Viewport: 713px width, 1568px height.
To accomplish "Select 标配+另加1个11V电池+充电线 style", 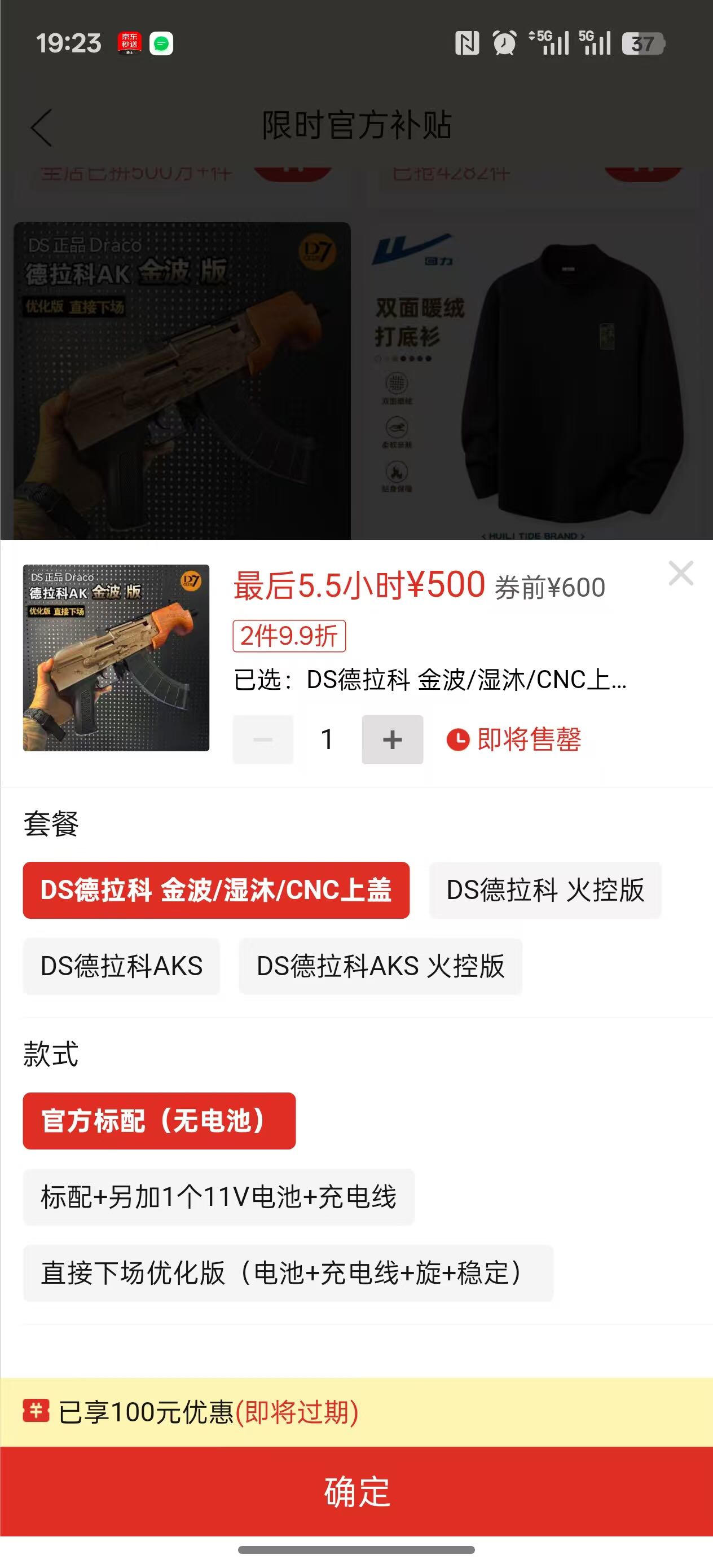I will (219, 1197).
